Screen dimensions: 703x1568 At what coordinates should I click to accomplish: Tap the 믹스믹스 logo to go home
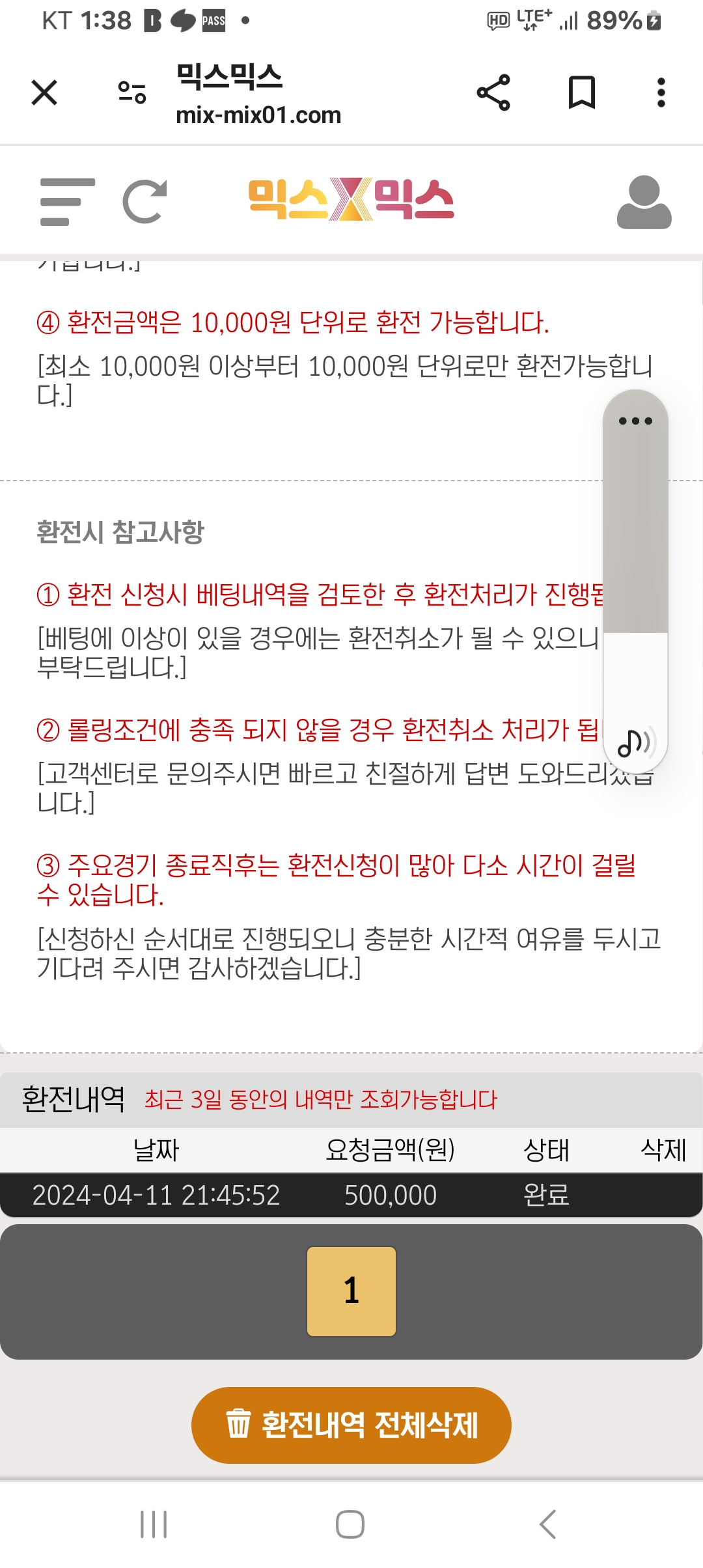[x=351, y=199]
